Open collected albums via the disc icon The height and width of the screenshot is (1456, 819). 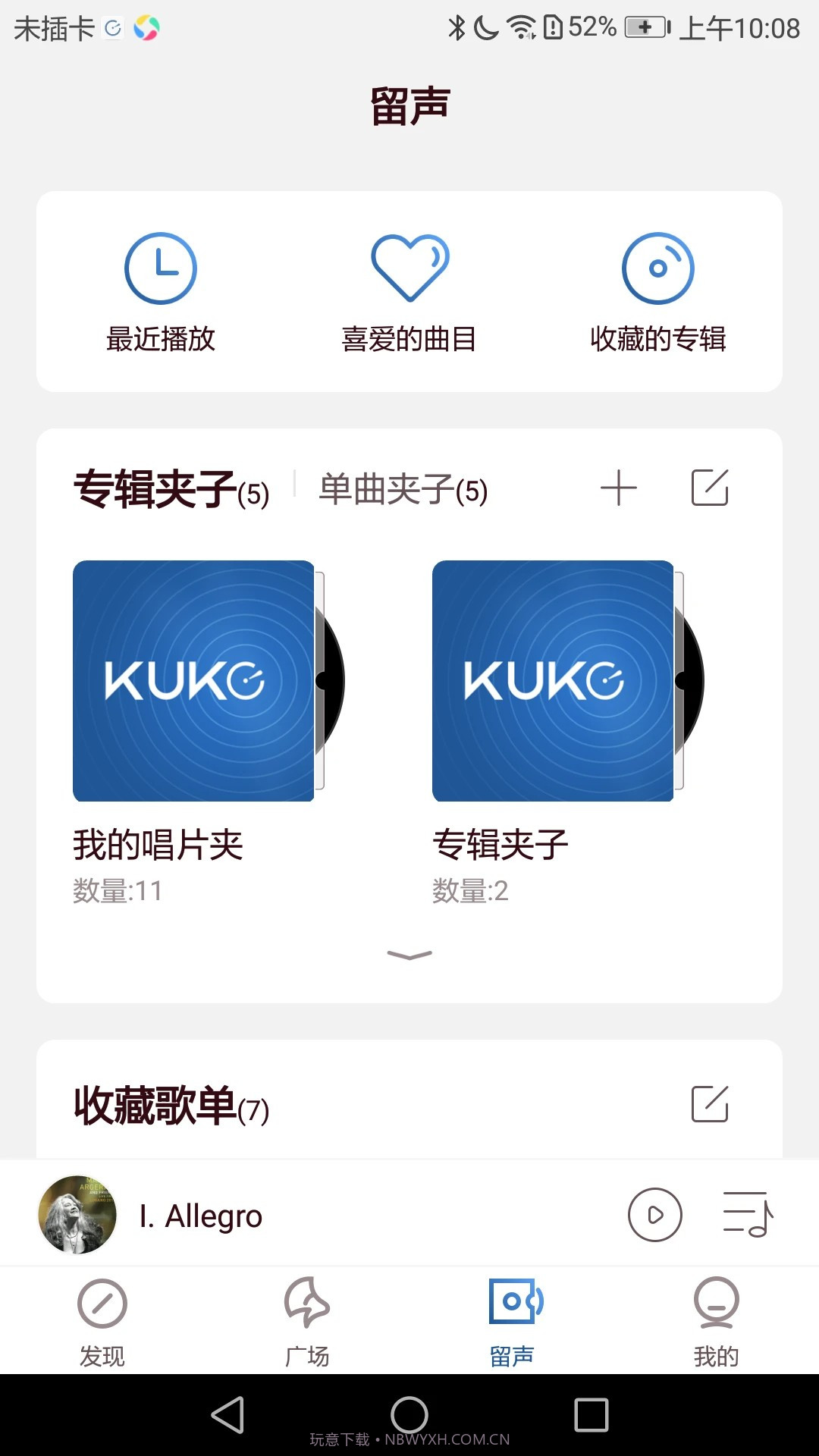[x=657, y=268]
